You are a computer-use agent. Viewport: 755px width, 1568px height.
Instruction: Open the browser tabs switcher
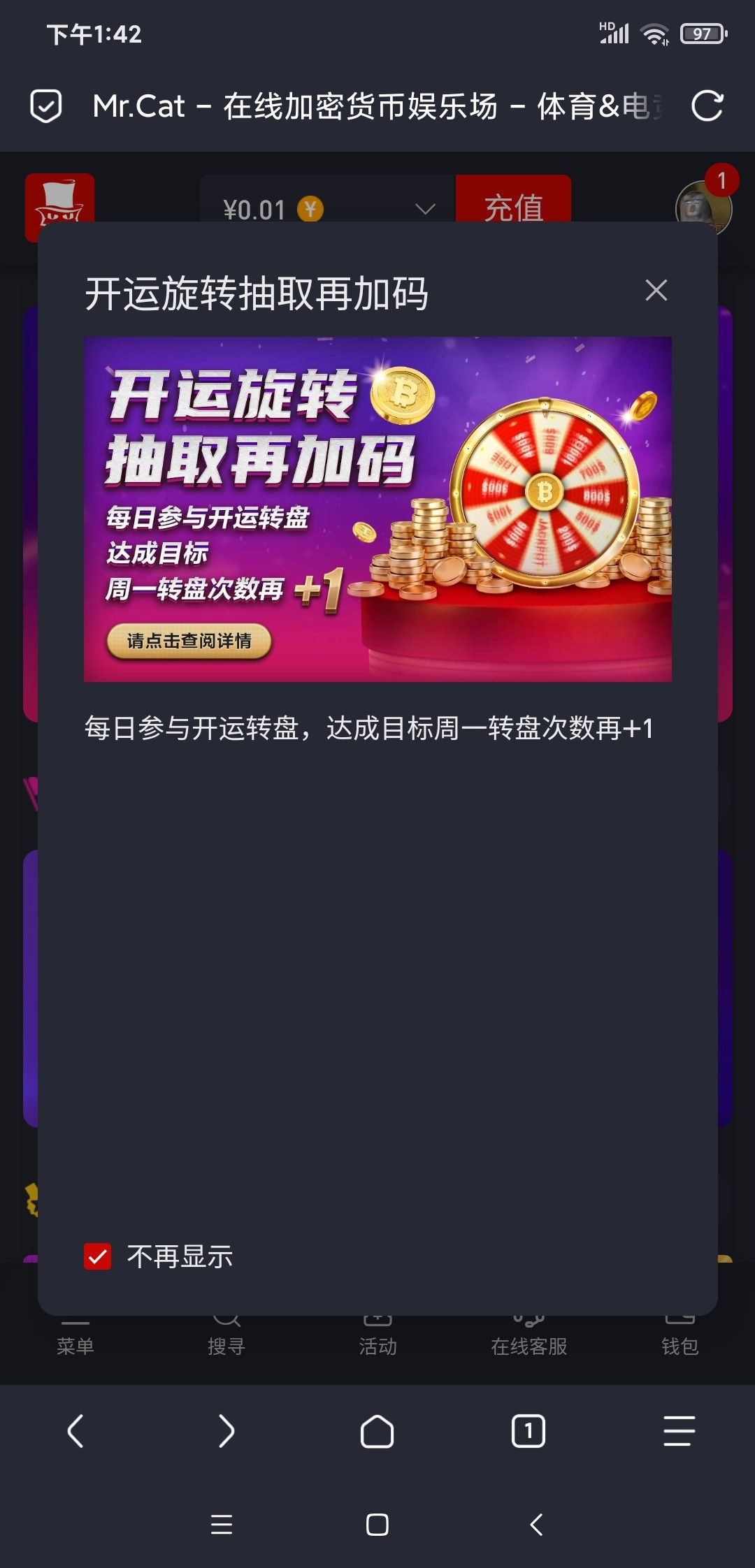pyautogui.click(x=528, y=1431)
